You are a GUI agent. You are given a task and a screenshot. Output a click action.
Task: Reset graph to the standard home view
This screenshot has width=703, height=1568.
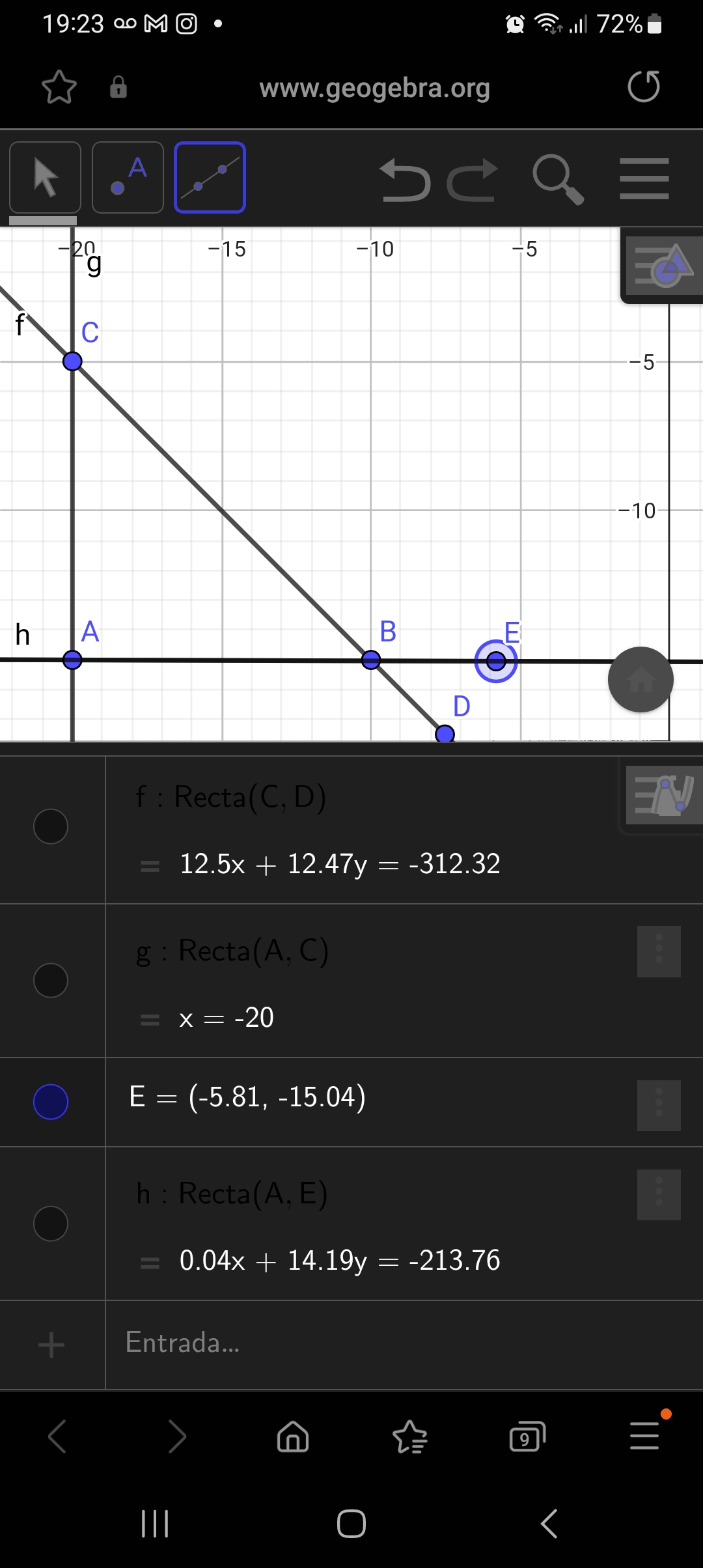[641, 679]
